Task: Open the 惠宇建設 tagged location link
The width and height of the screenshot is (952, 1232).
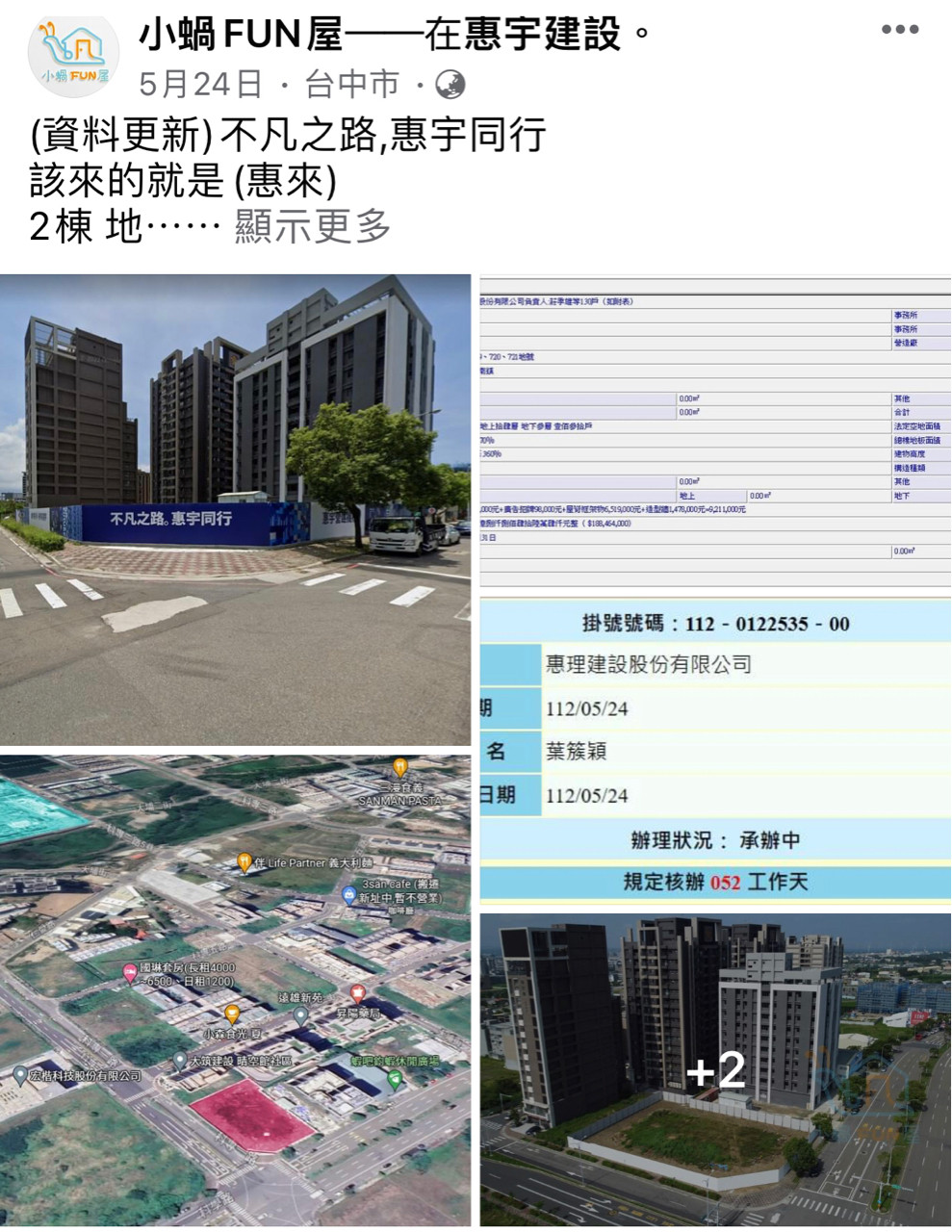Action: point(542,36)
